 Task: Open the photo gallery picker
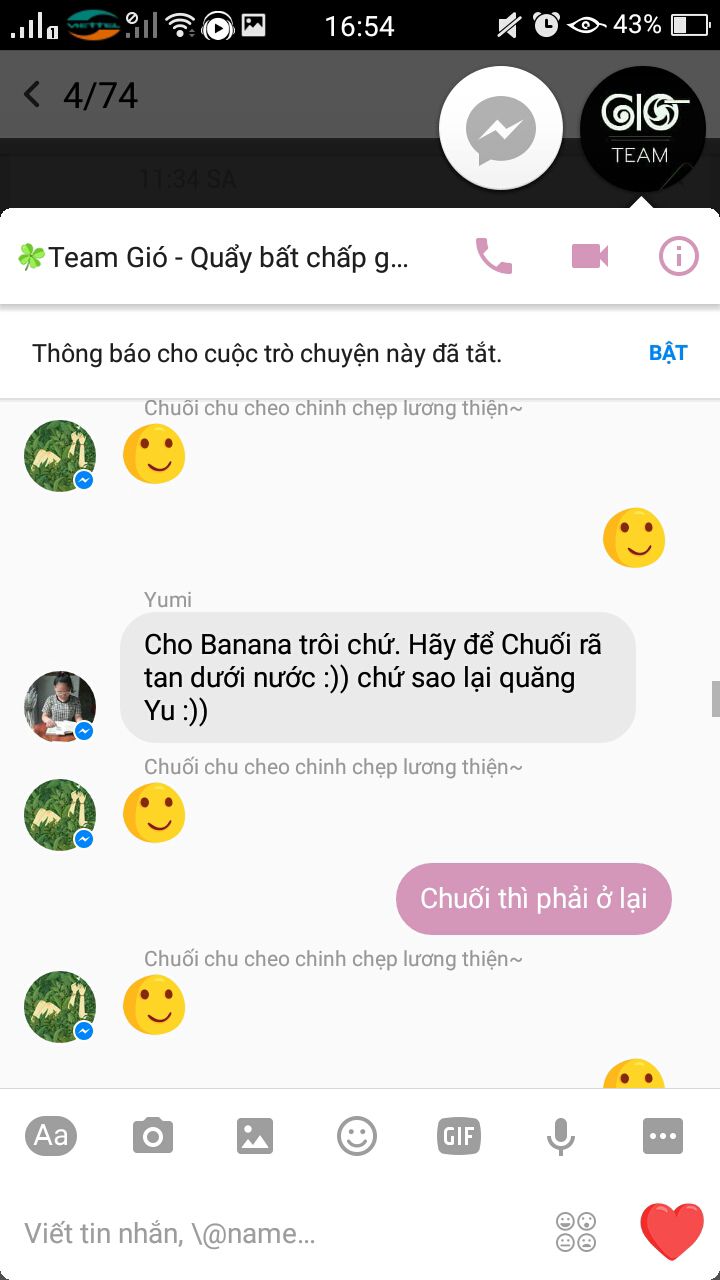pos(255,1136)
